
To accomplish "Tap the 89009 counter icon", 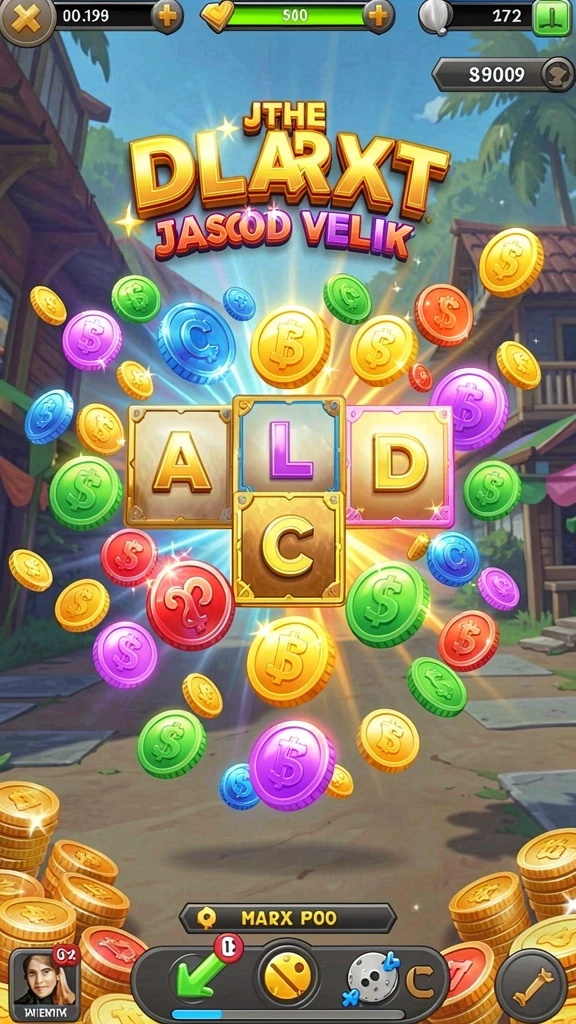I will click(559, 74).
